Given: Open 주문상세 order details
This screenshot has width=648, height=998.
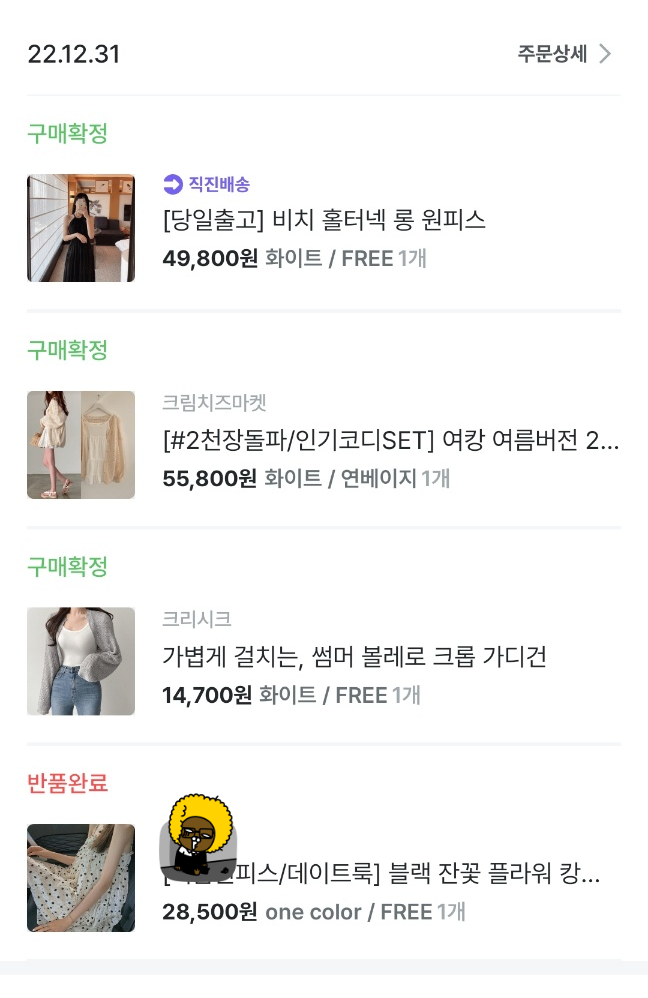Looking at the screenshot, I should [x=564, y=54].
